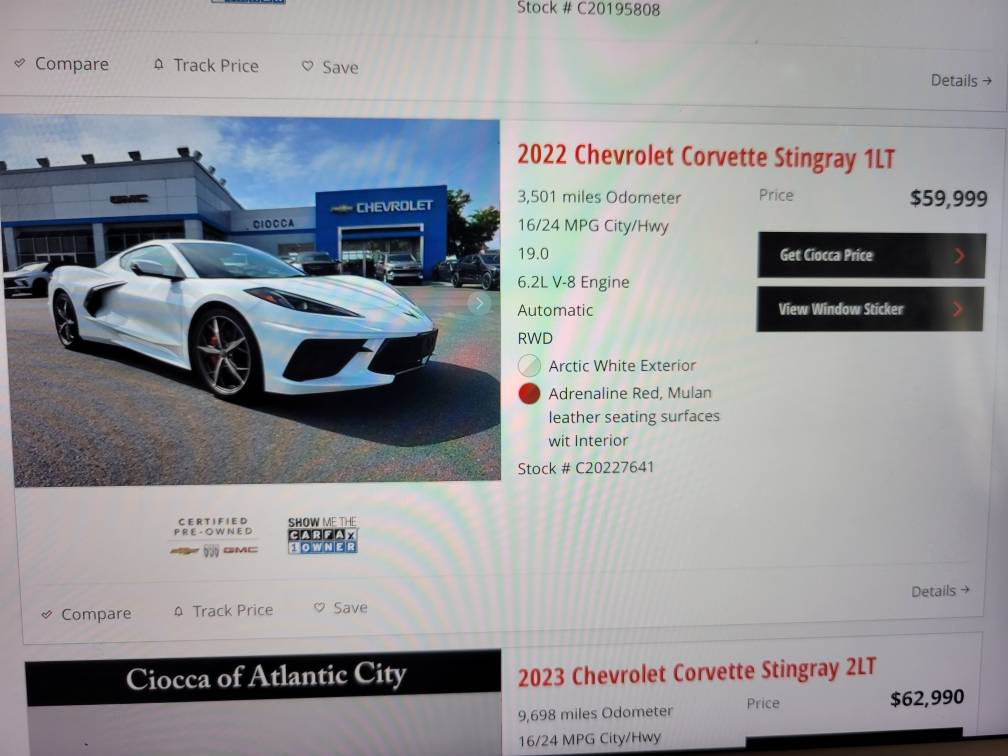Open Details for stock C20195808 listing
Screen dimensions: 1008x756
[x=961, y=80]
